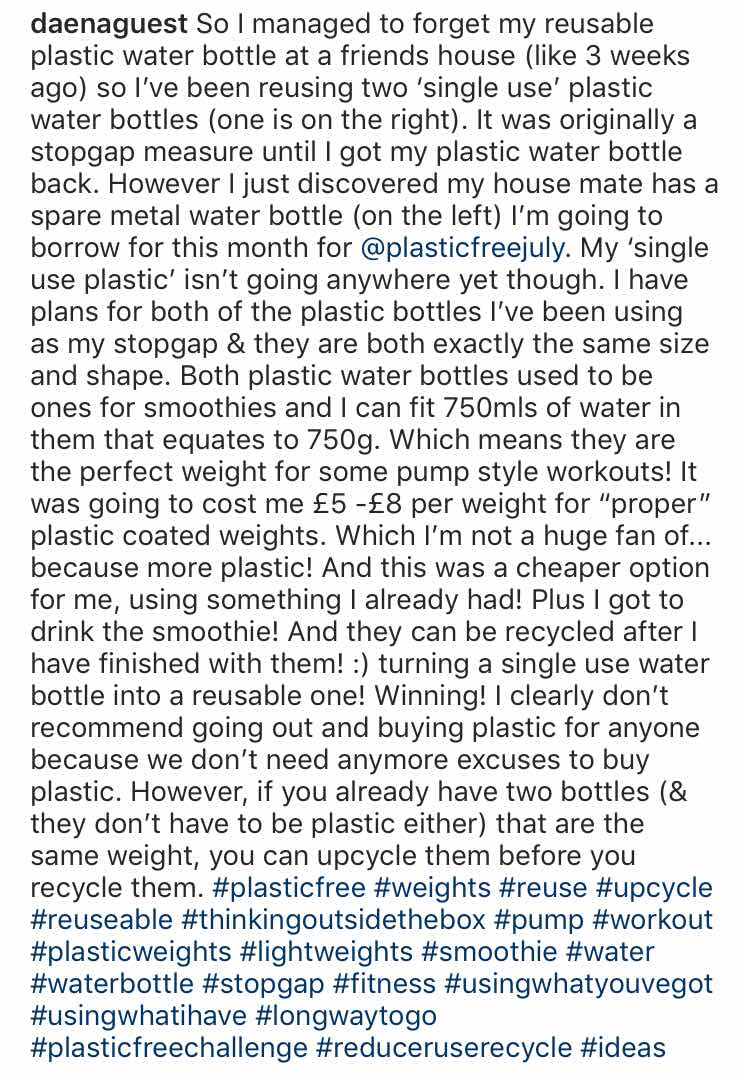Open the #stopgap hashtag
Viewport: 744px width, 1075px height.
[263, 984]
